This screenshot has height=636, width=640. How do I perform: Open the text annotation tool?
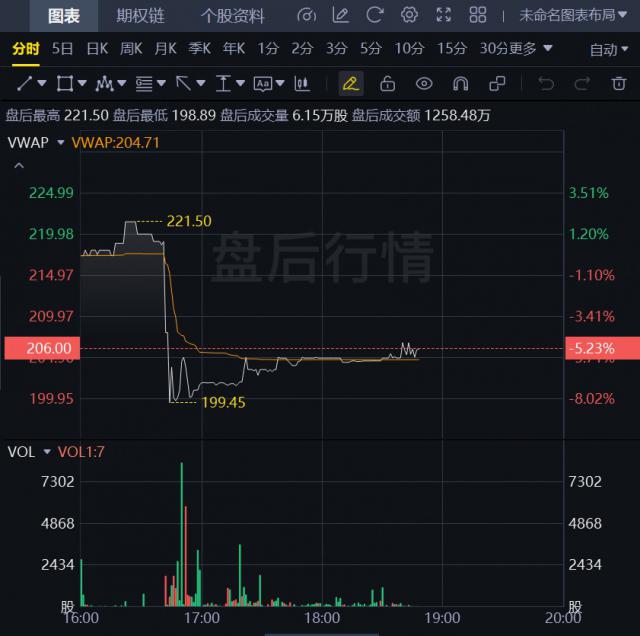[x=227, y=83]
